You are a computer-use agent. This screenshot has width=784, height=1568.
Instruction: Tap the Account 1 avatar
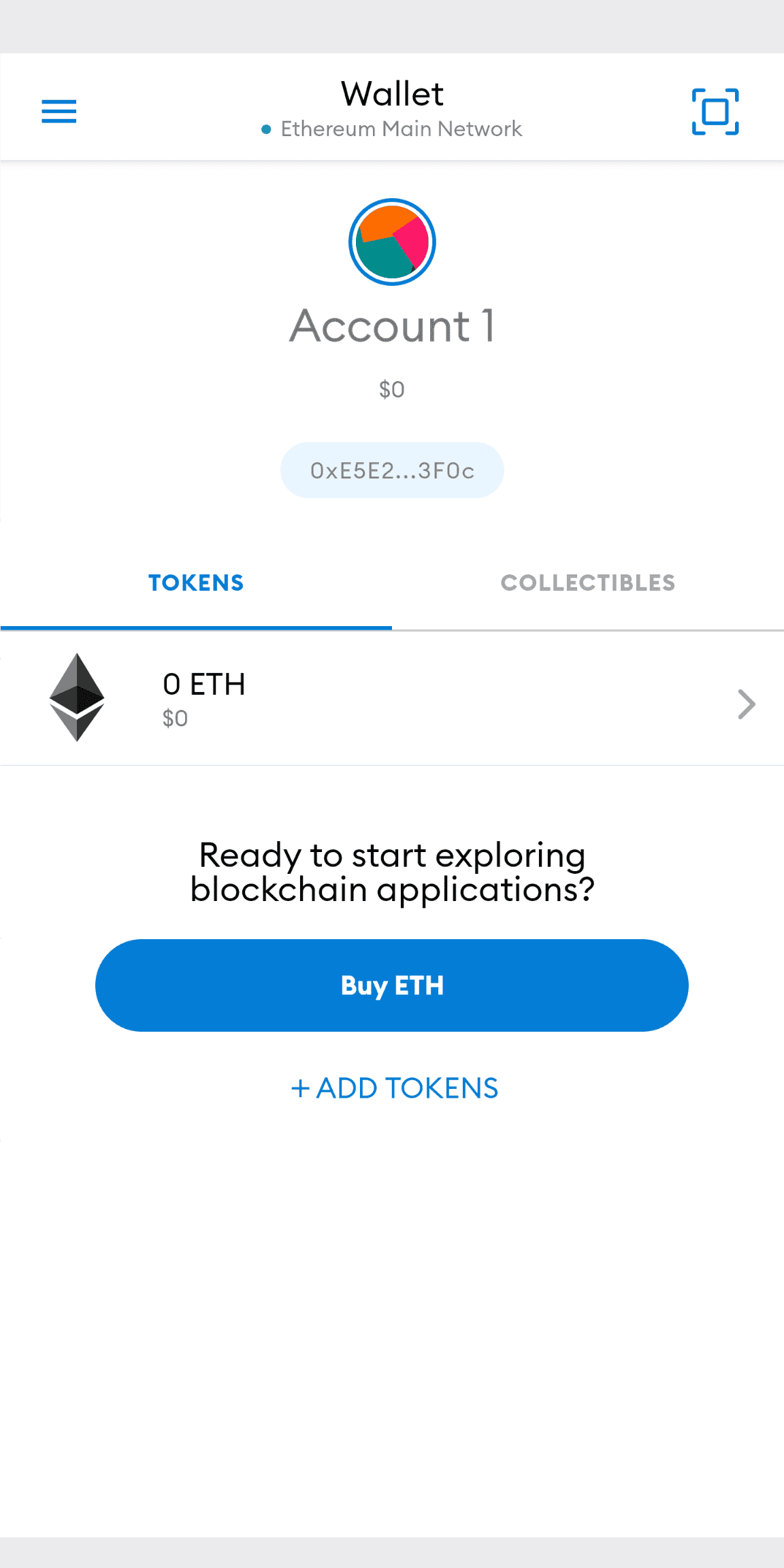(x=392, y=242)
